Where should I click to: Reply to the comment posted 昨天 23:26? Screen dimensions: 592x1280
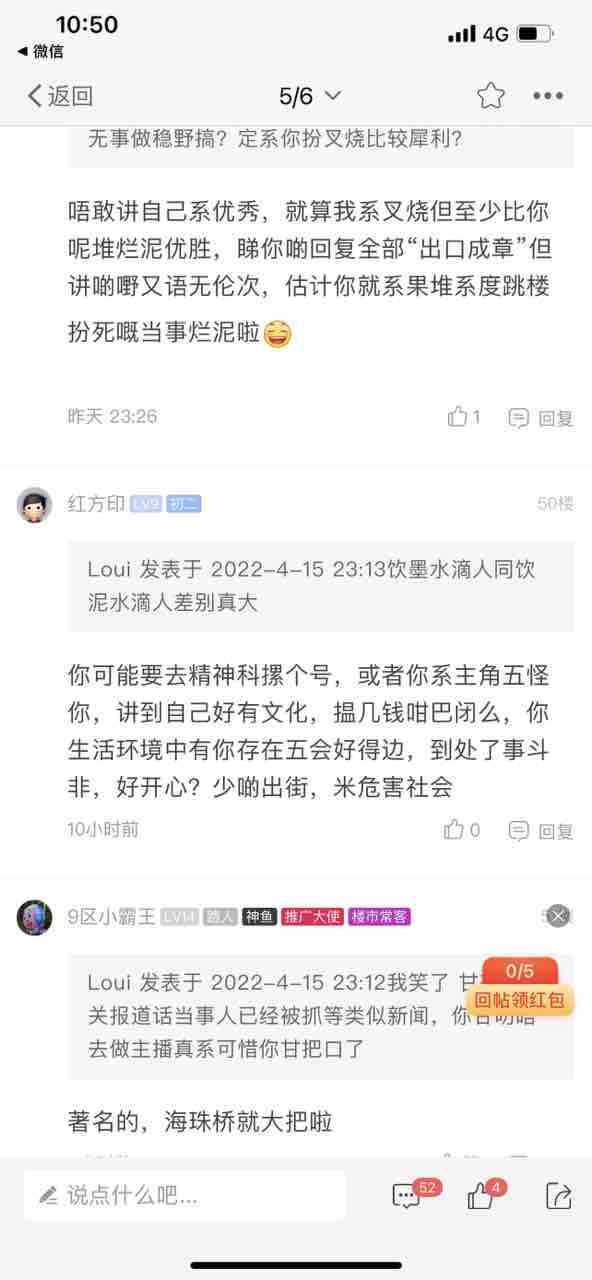[x=541, y=418]
